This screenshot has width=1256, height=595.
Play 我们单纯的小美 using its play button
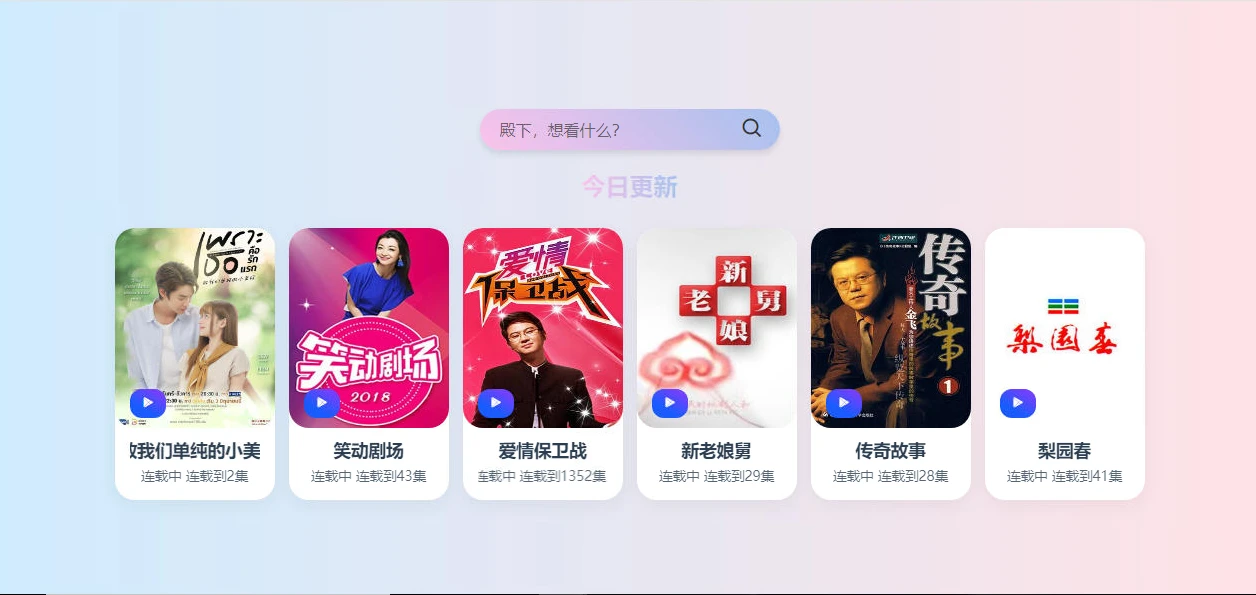[x=148, y=403]
